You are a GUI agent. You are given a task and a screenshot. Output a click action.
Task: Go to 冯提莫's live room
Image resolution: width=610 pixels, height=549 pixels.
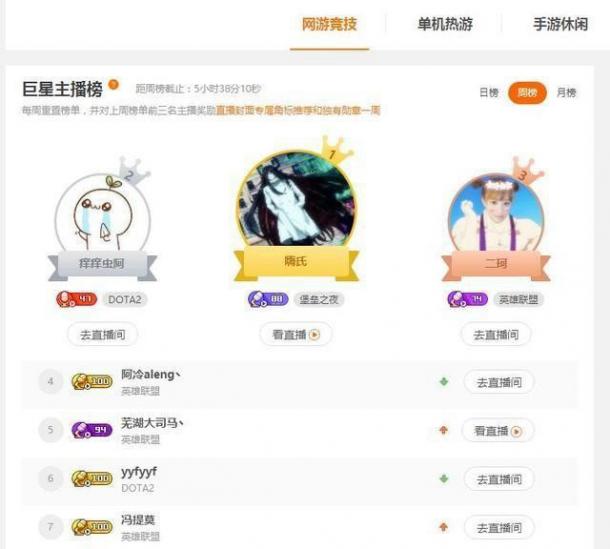point(497,527)
